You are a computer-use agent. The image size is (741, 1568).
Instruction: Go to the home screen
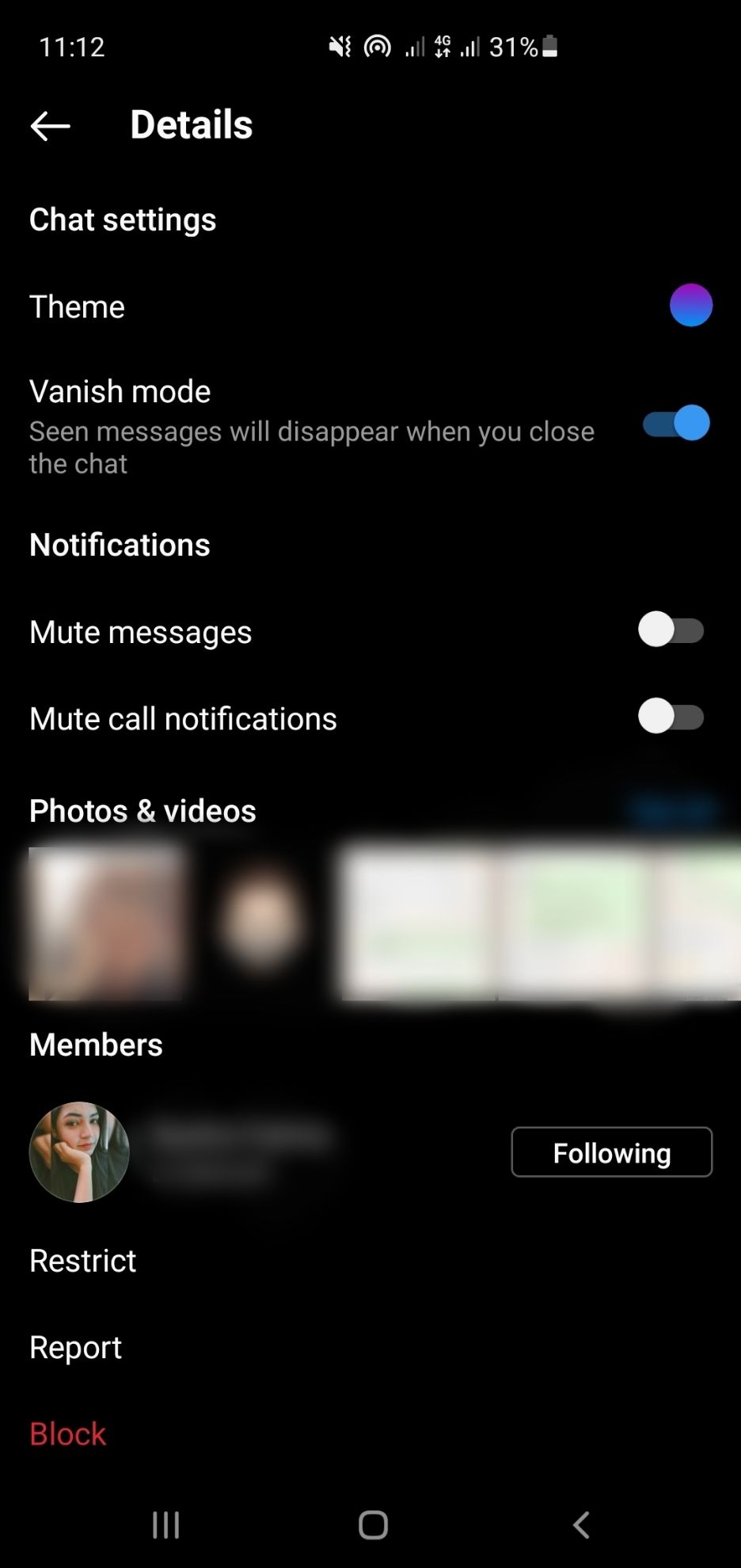(x=373, y=1524)
